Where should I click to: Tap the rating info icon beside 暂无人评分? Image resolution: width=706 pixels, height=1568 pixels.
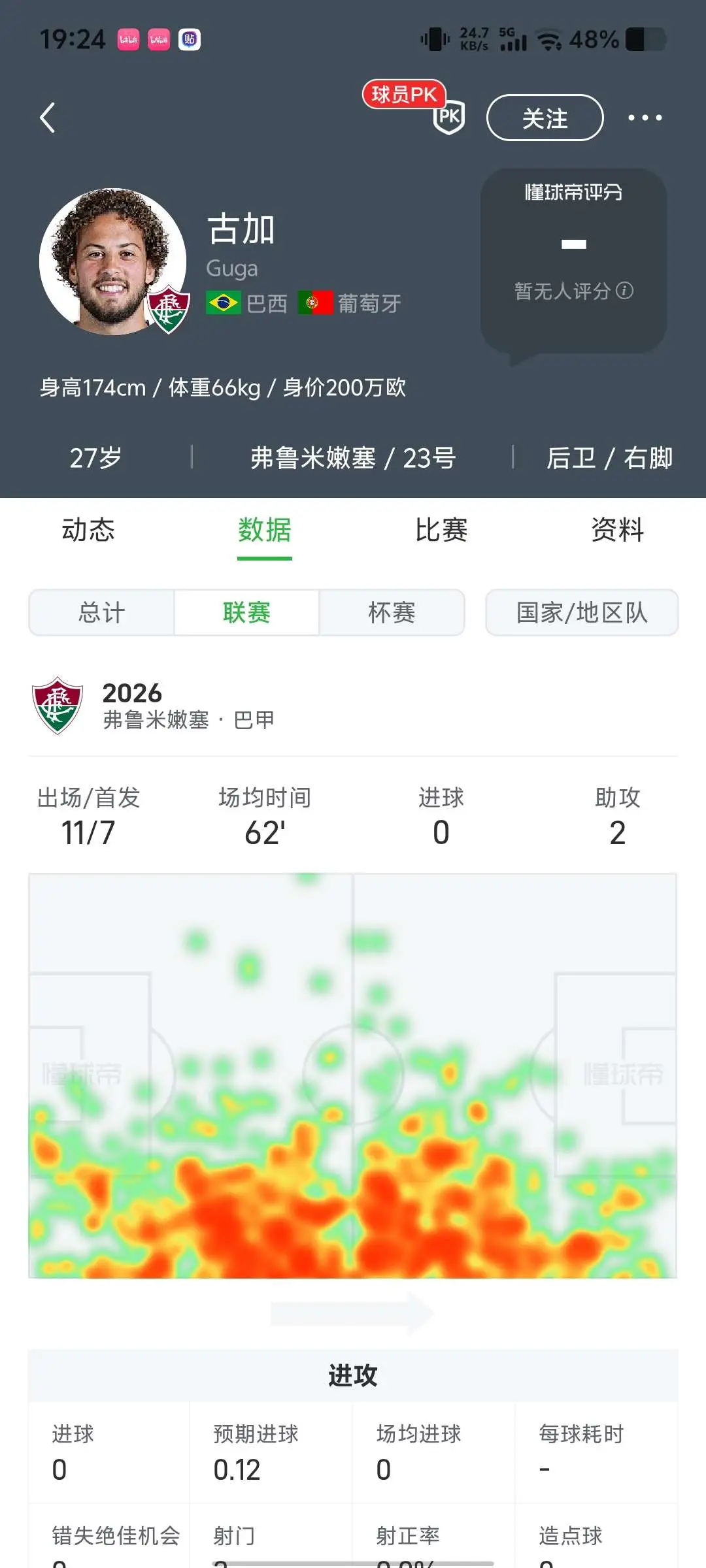pos(625,290)
